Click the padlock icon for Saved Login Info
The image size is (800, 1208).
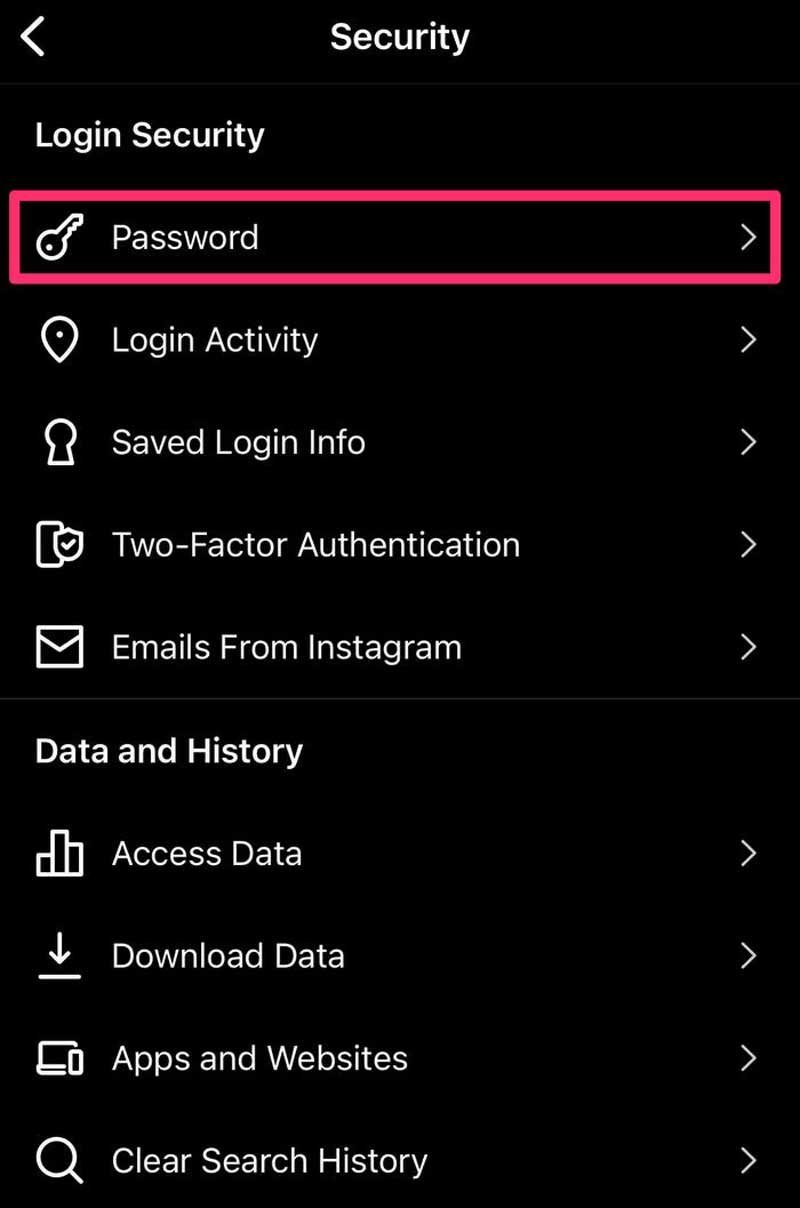[x=60, y=442]
